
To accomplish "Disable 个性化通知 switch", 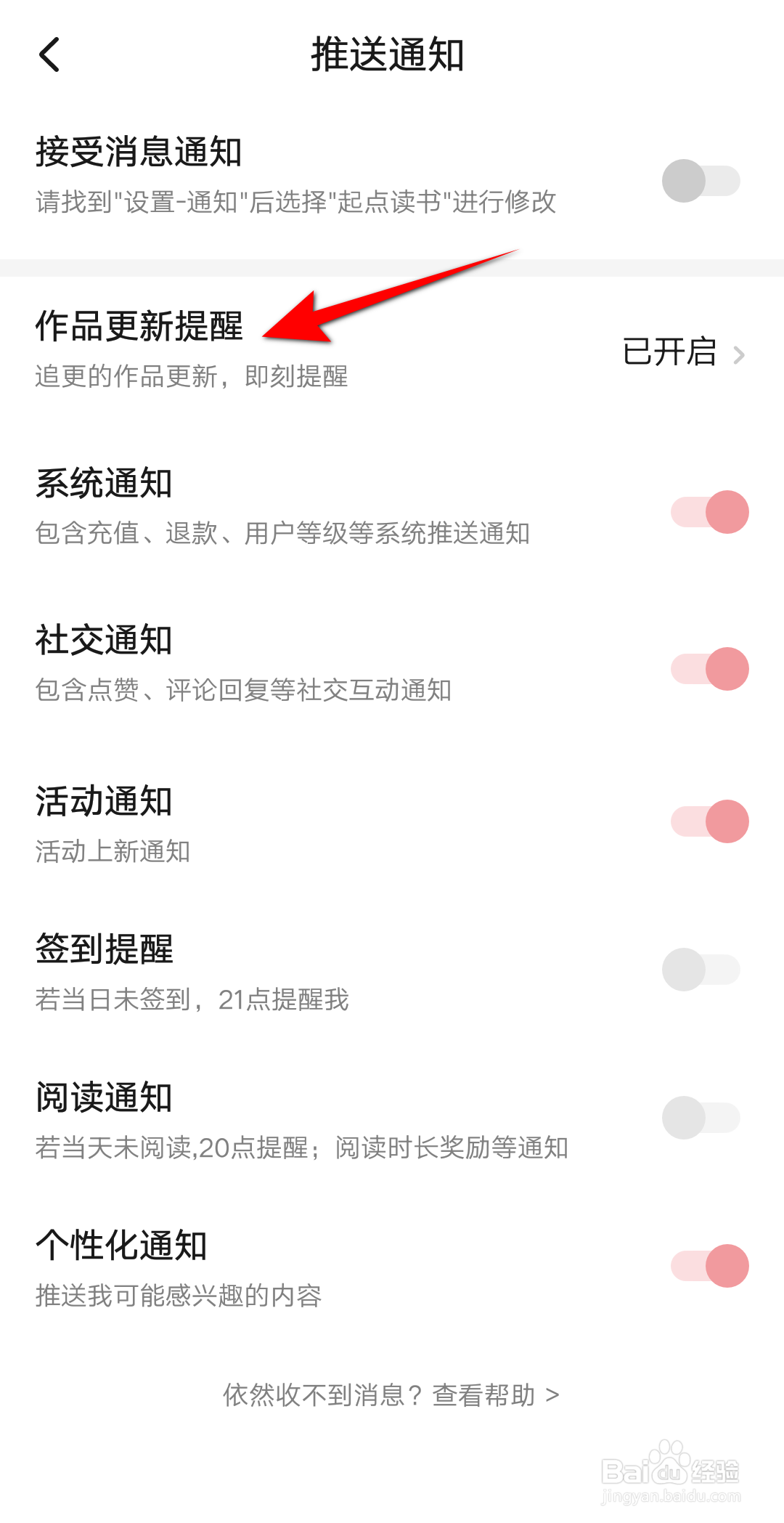I will point(709,1266).
